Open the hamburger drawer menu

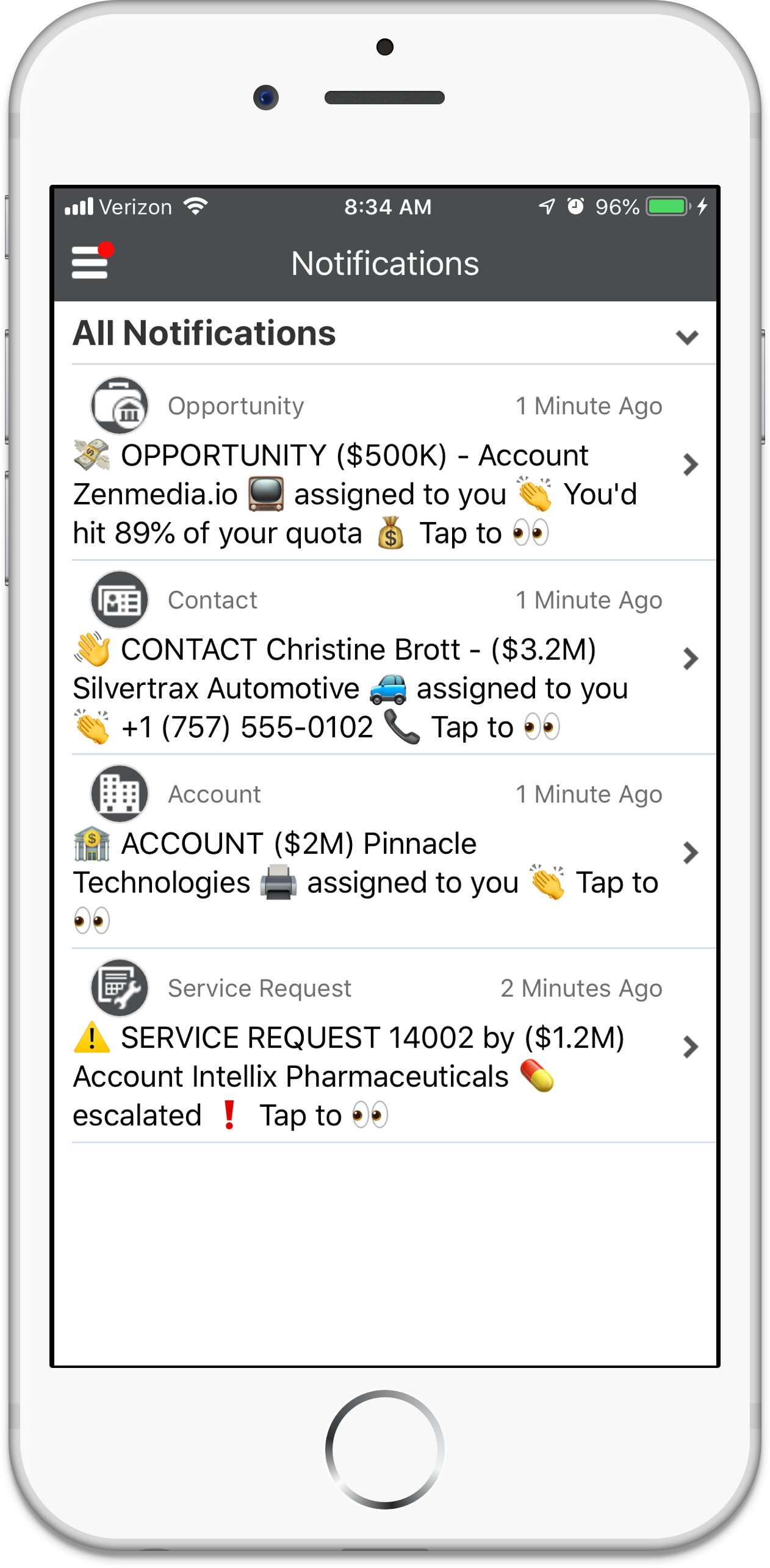click(90, 262)
